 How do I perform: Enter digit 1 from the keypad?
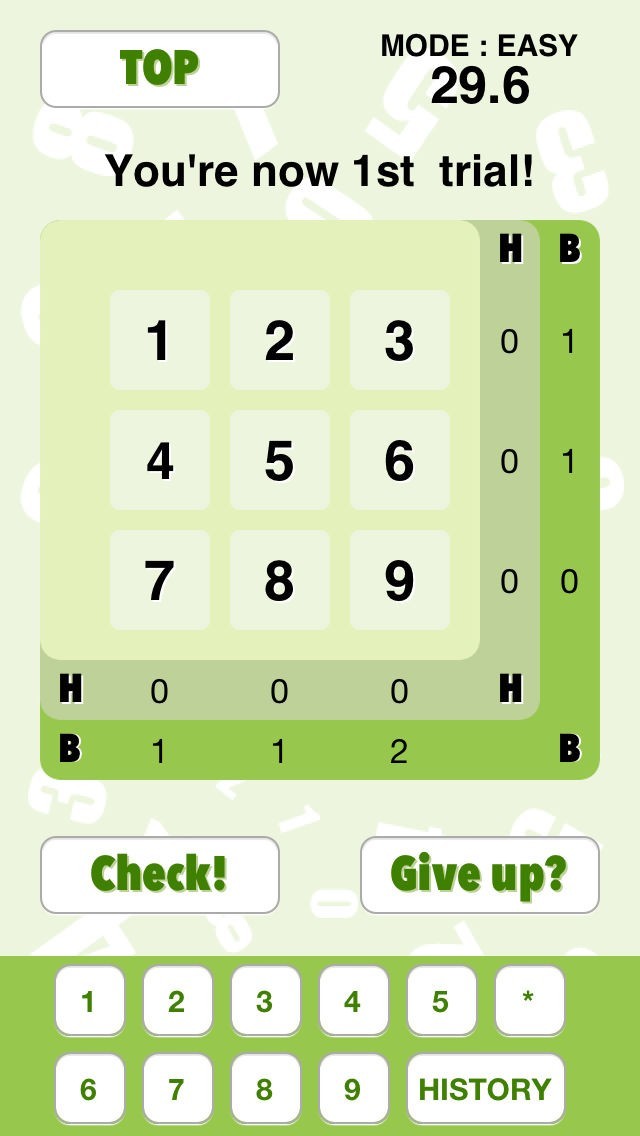coord(89,1001)
